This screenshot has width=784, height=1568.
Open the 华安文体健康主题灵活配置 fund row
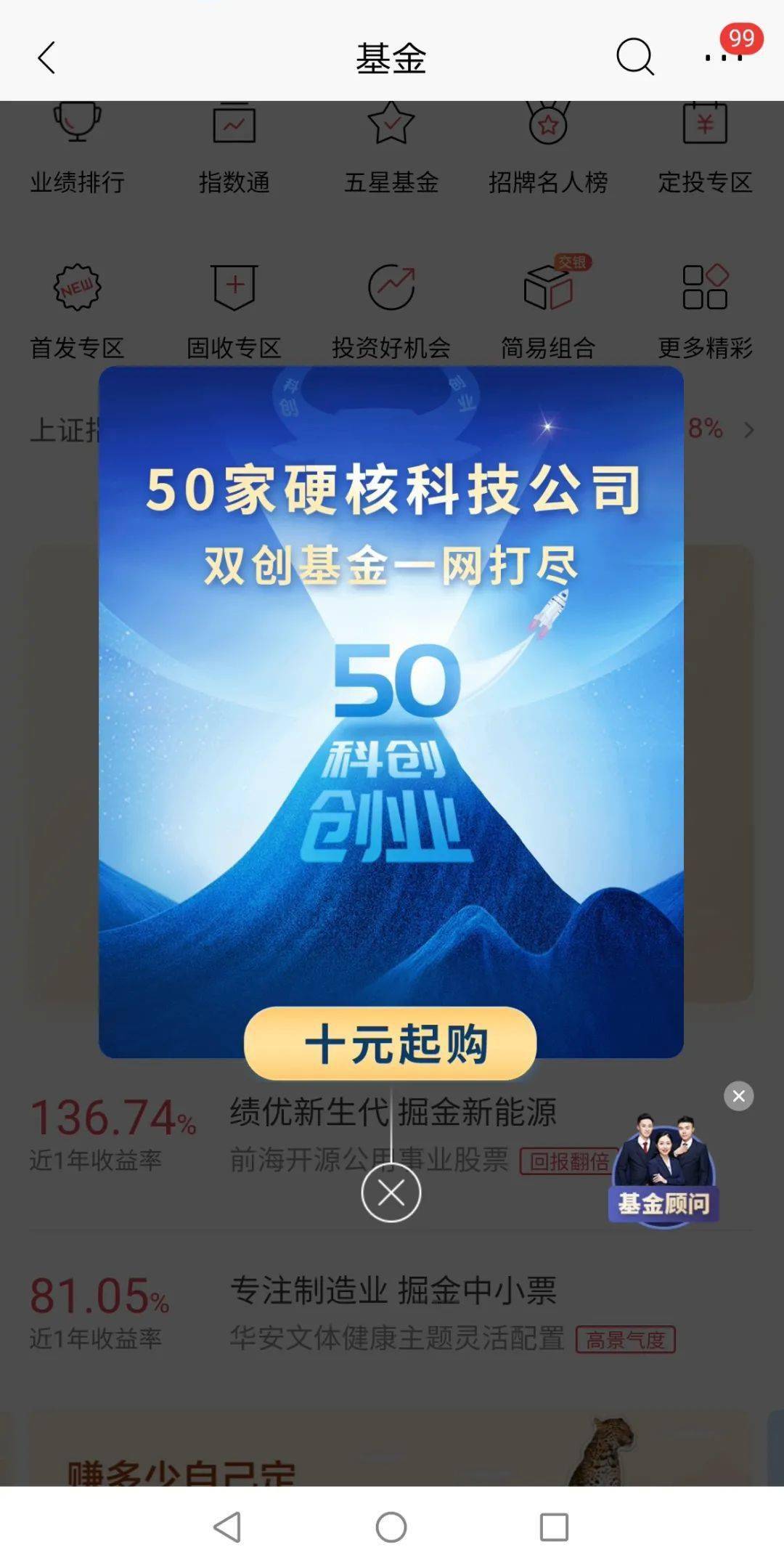[391, 1316]
